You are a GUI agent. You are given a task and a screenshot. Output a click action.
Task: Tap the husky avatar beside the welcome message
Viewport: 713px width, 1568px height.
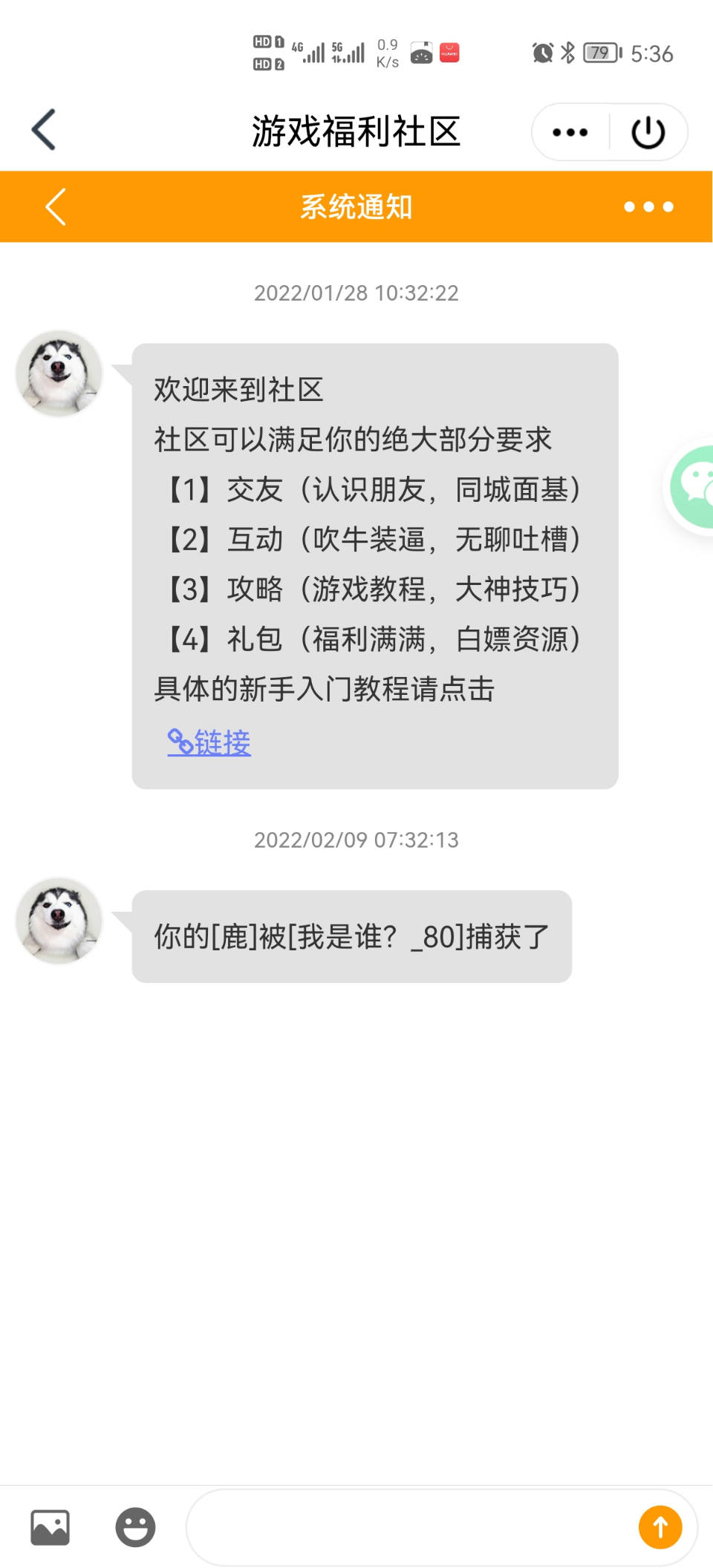[59, 373]
